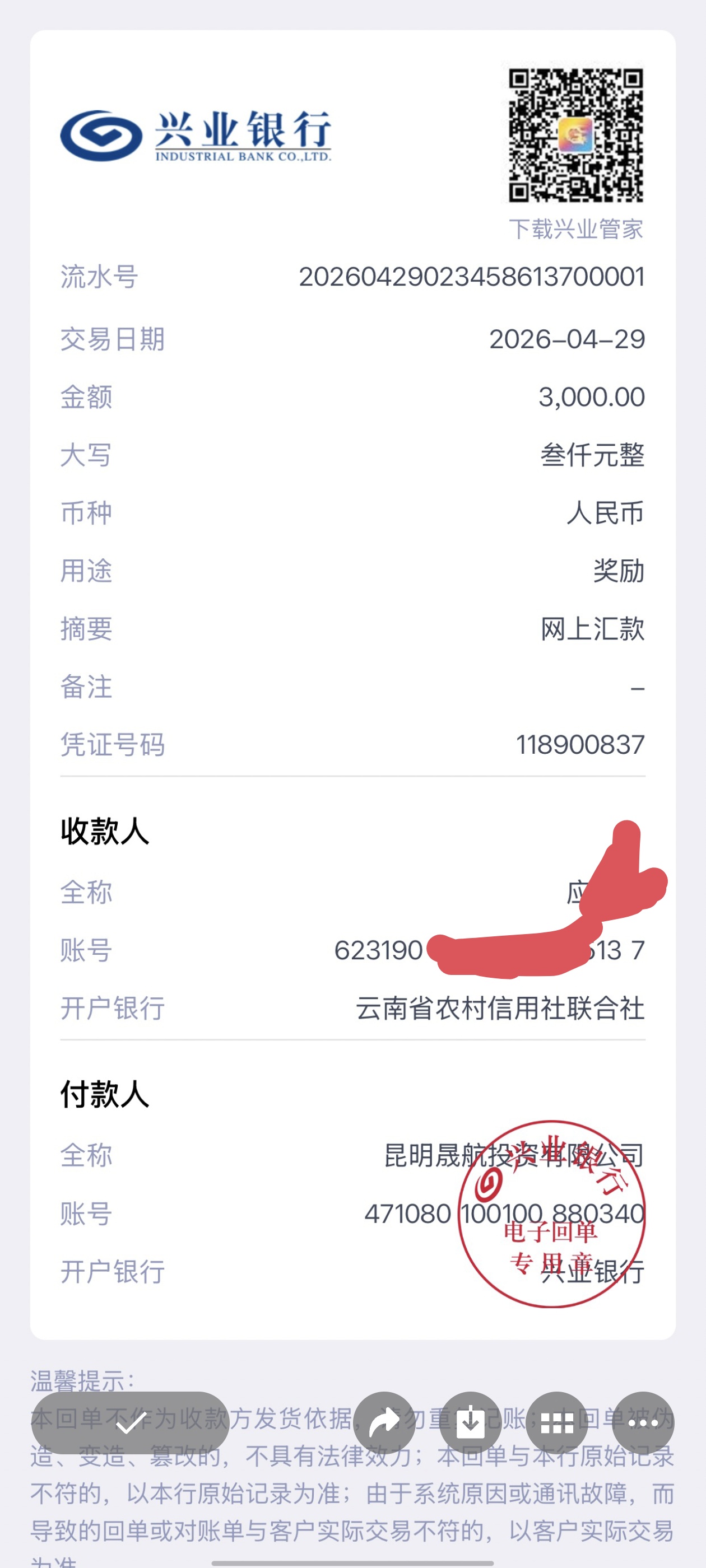Open the three-dot more options menu

pos(643,1423)
